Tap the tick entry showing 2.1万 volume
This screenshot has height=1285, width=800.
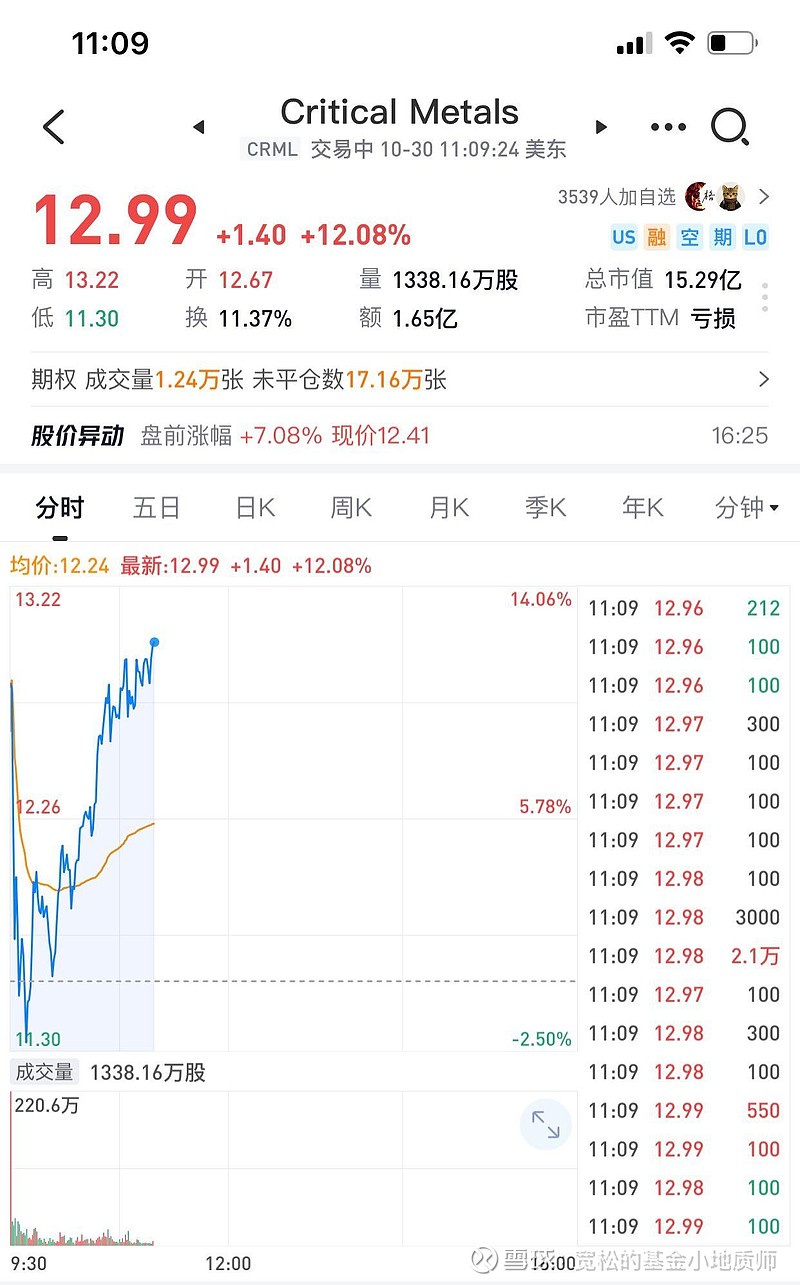(x=690, y=956)
